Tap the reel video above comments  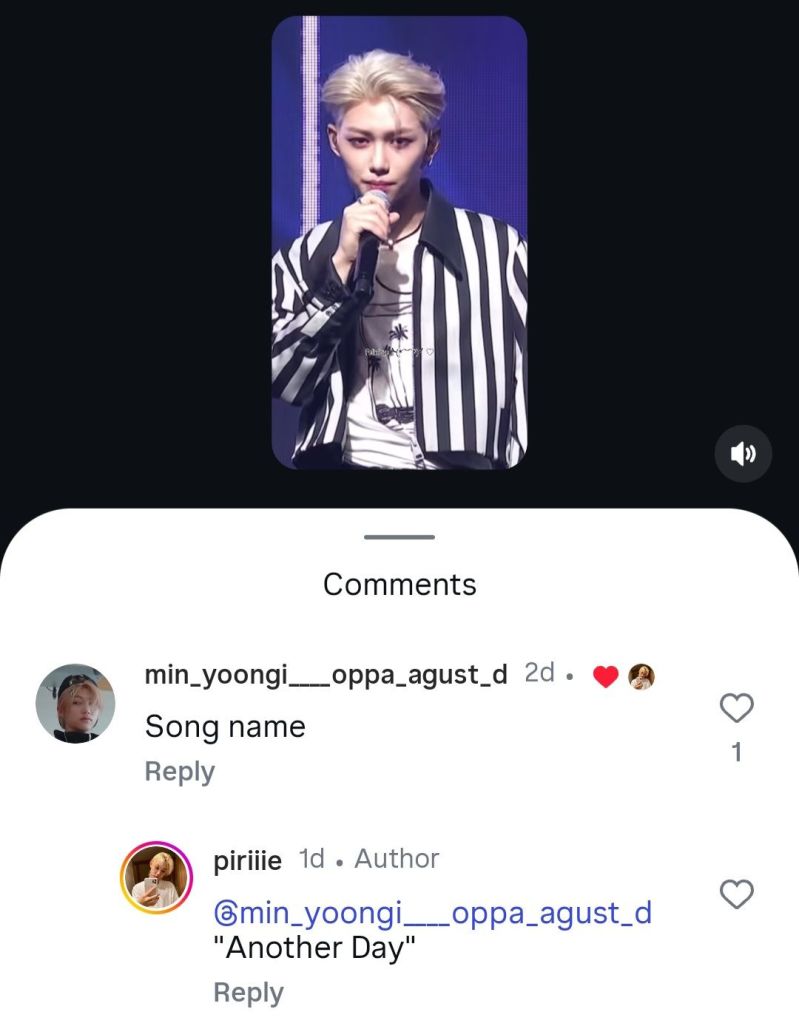399,242
